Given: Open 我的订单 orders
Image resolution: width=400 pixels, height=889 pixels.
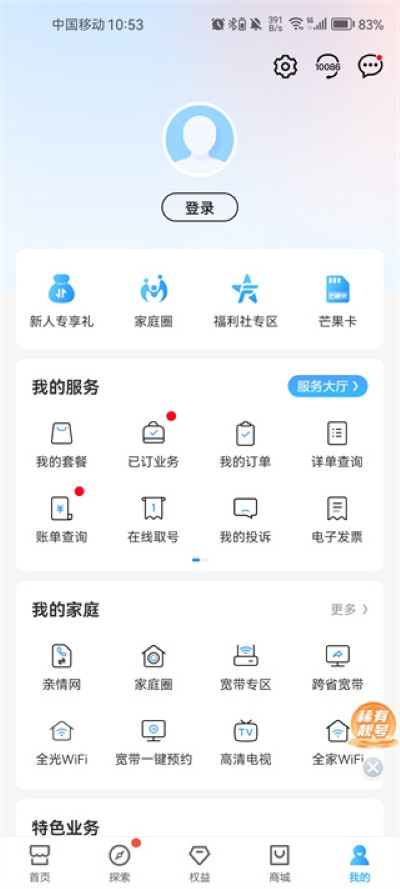Looking at the screenshot, I should pos(245,444).
